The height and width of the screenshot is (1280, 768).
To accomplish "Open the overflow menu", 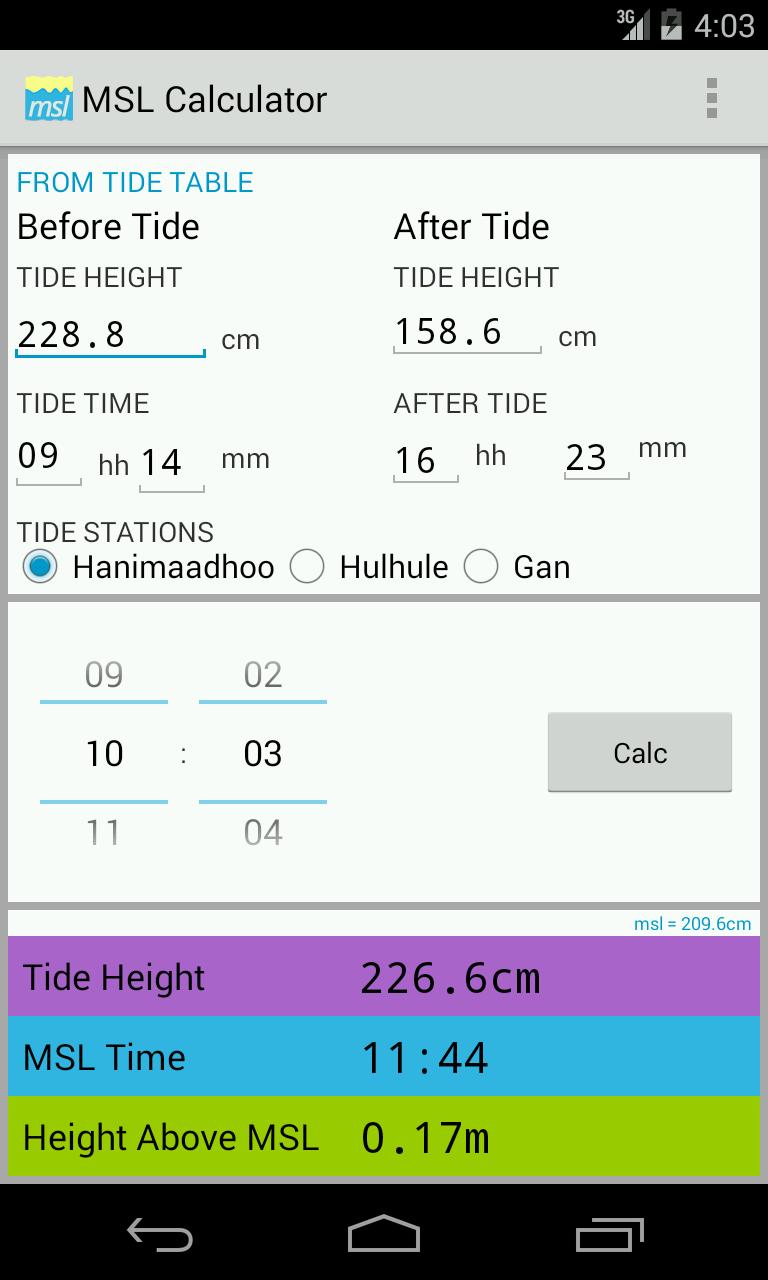I will tap(711, 99).
